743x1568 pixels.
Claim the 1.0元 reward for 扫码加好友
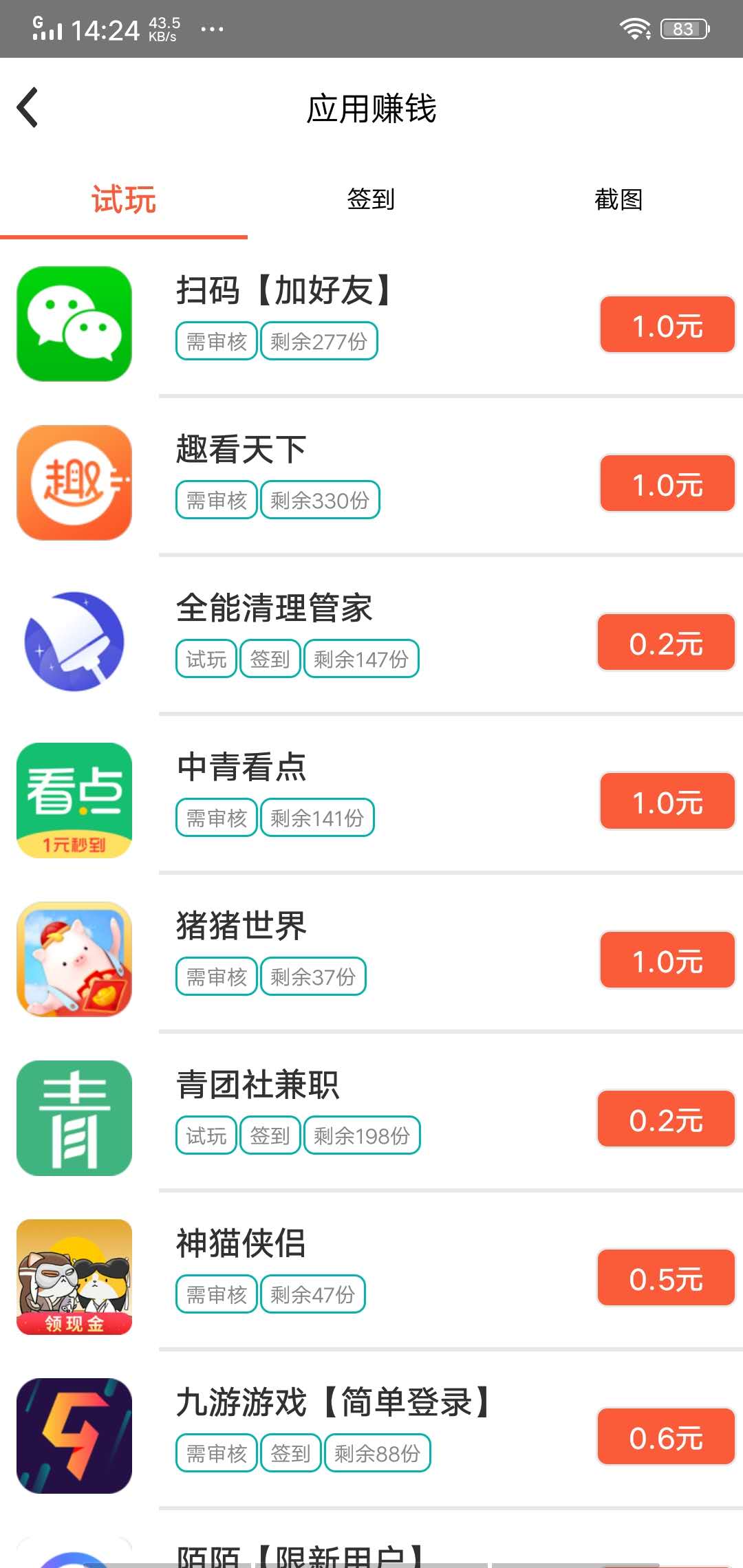(666, 325)
